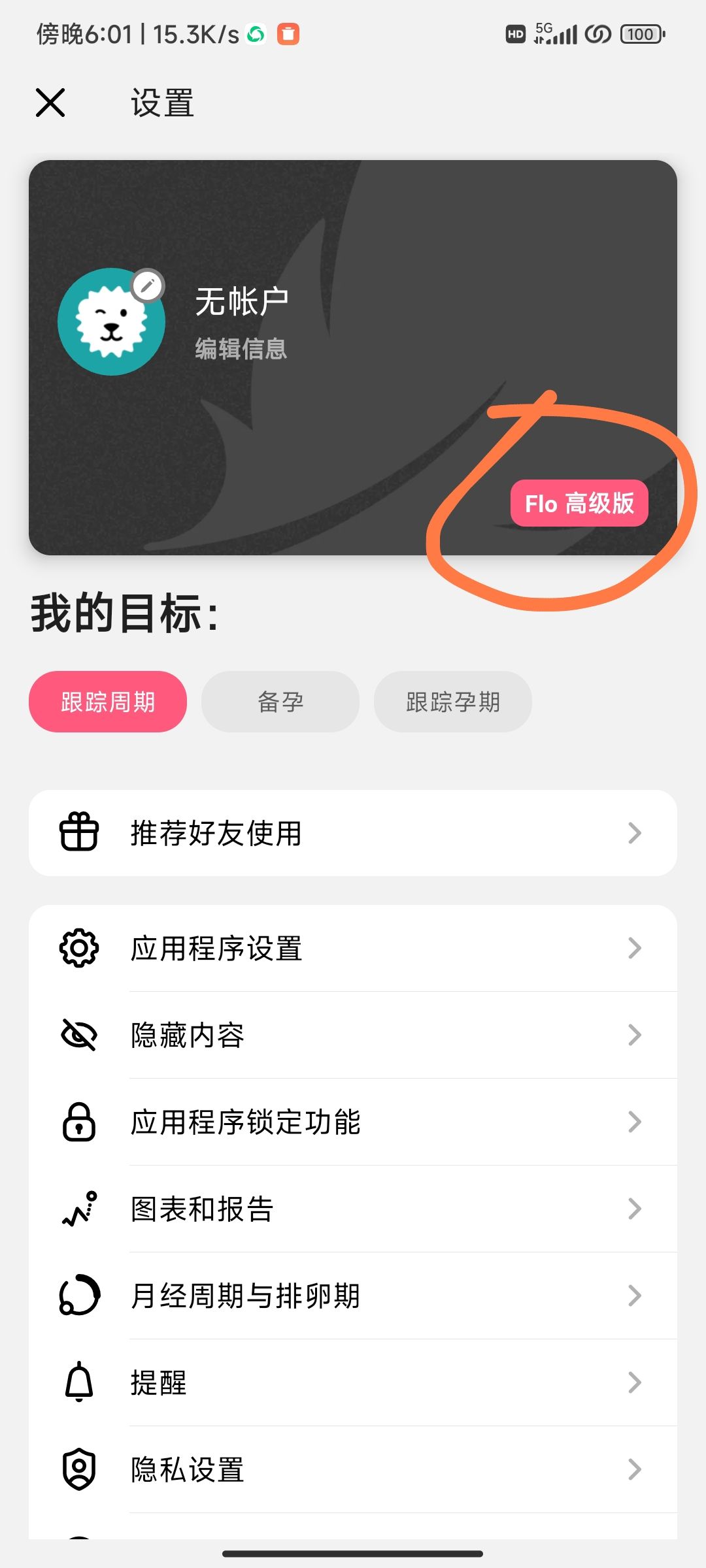Open the 推荐好友使用 gift icon
Screen dimensions: 706x1568
tap(78, 833)
